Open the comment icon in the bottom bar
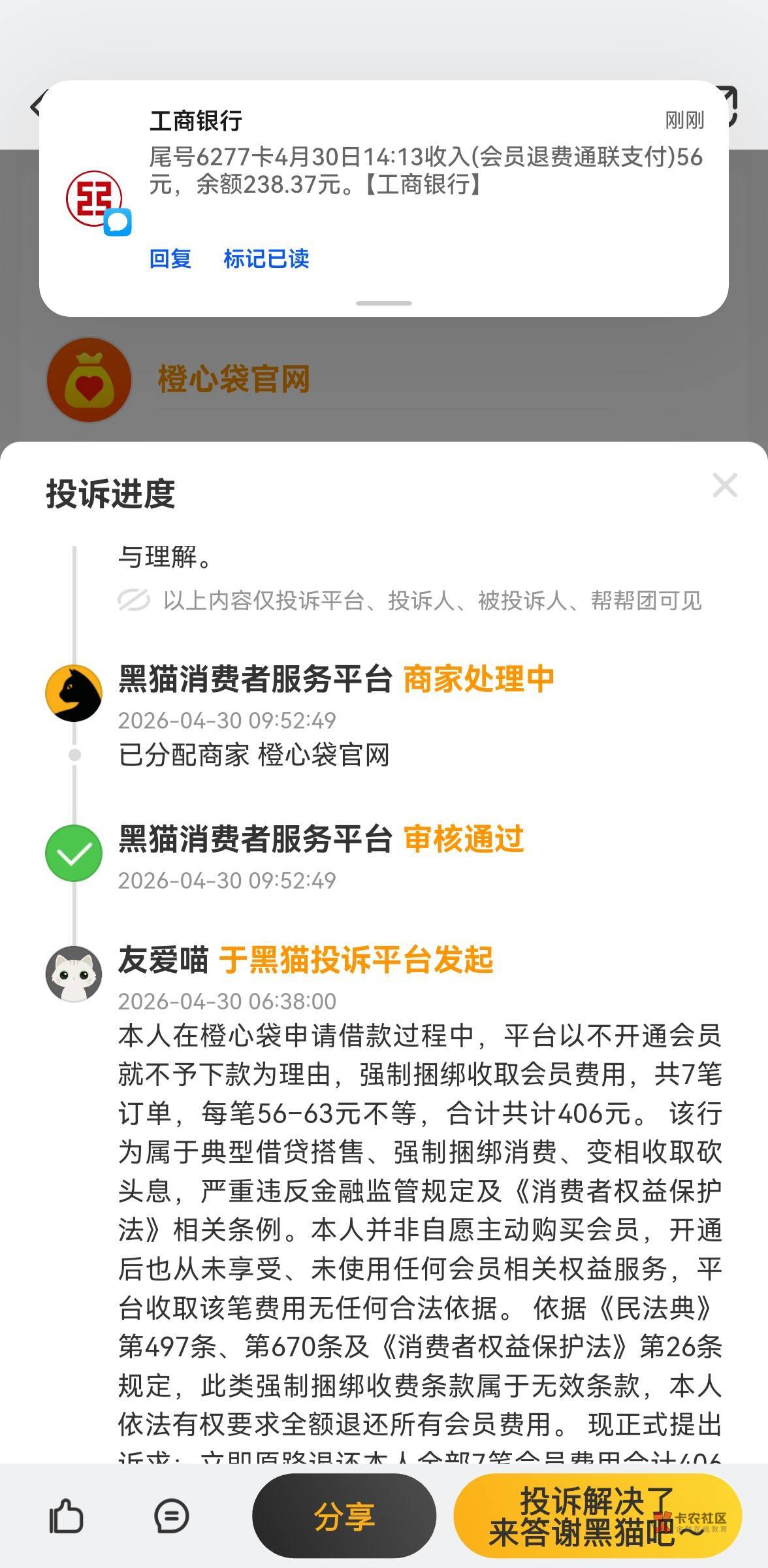 tap(172, 1516)
